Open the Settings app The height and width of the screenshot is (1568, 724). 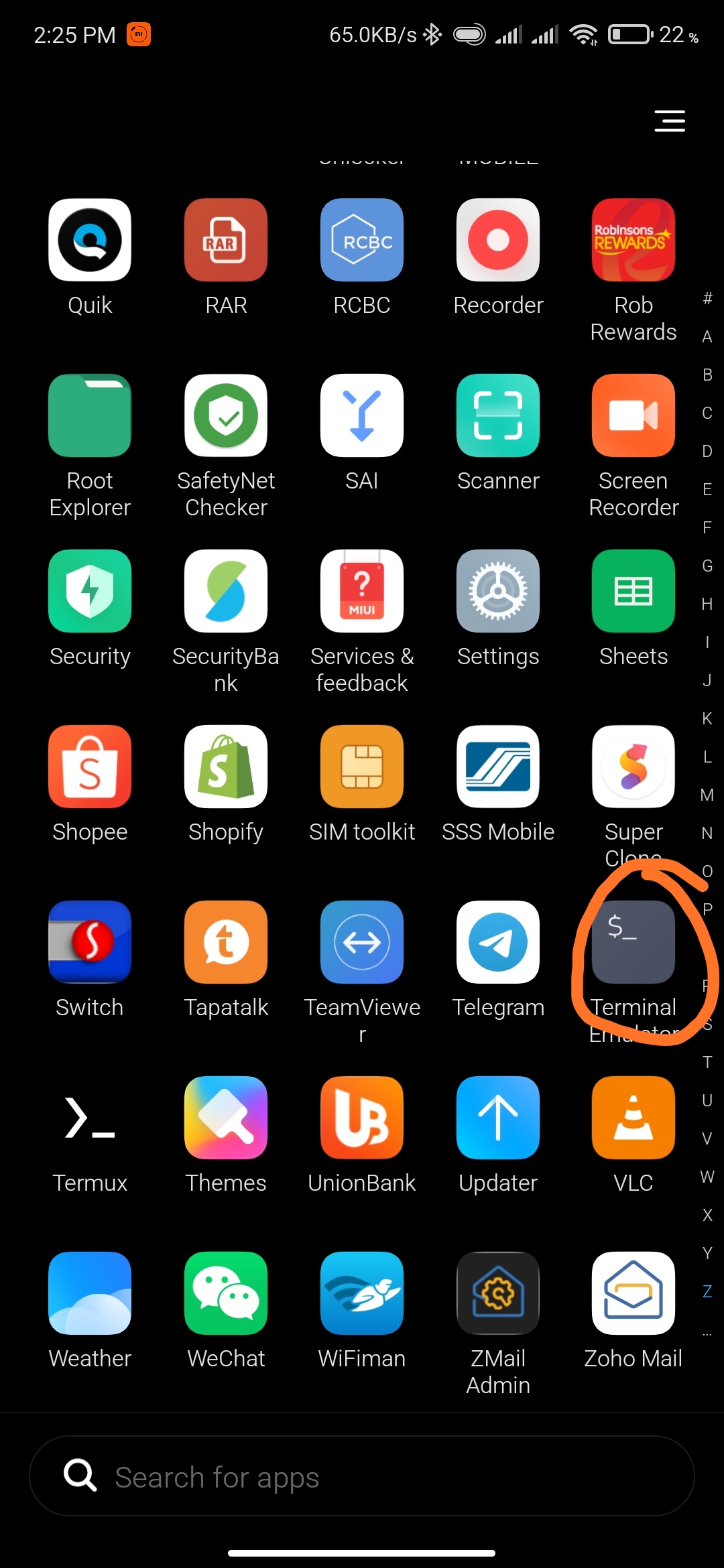point(497,591)
